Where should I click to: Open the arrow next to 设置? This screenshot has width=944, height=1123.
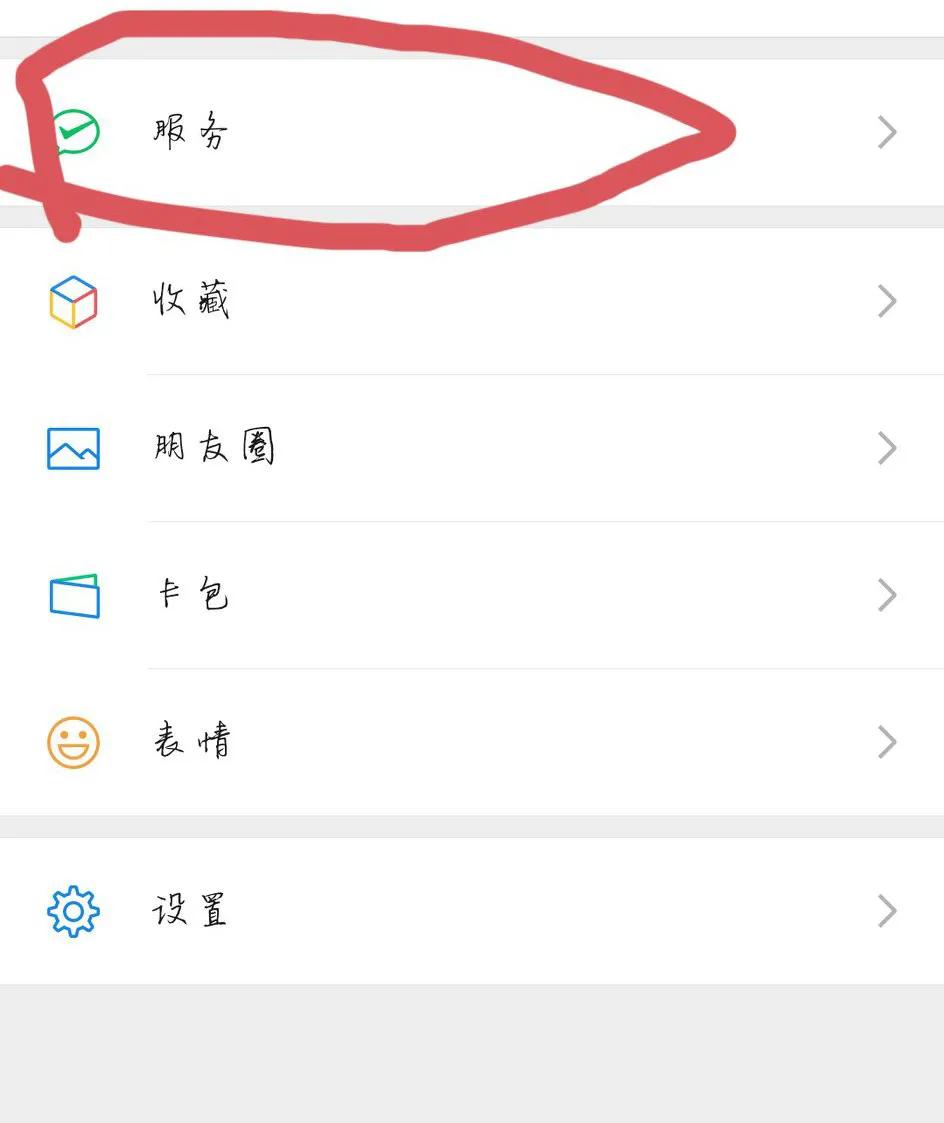point(886,910)
